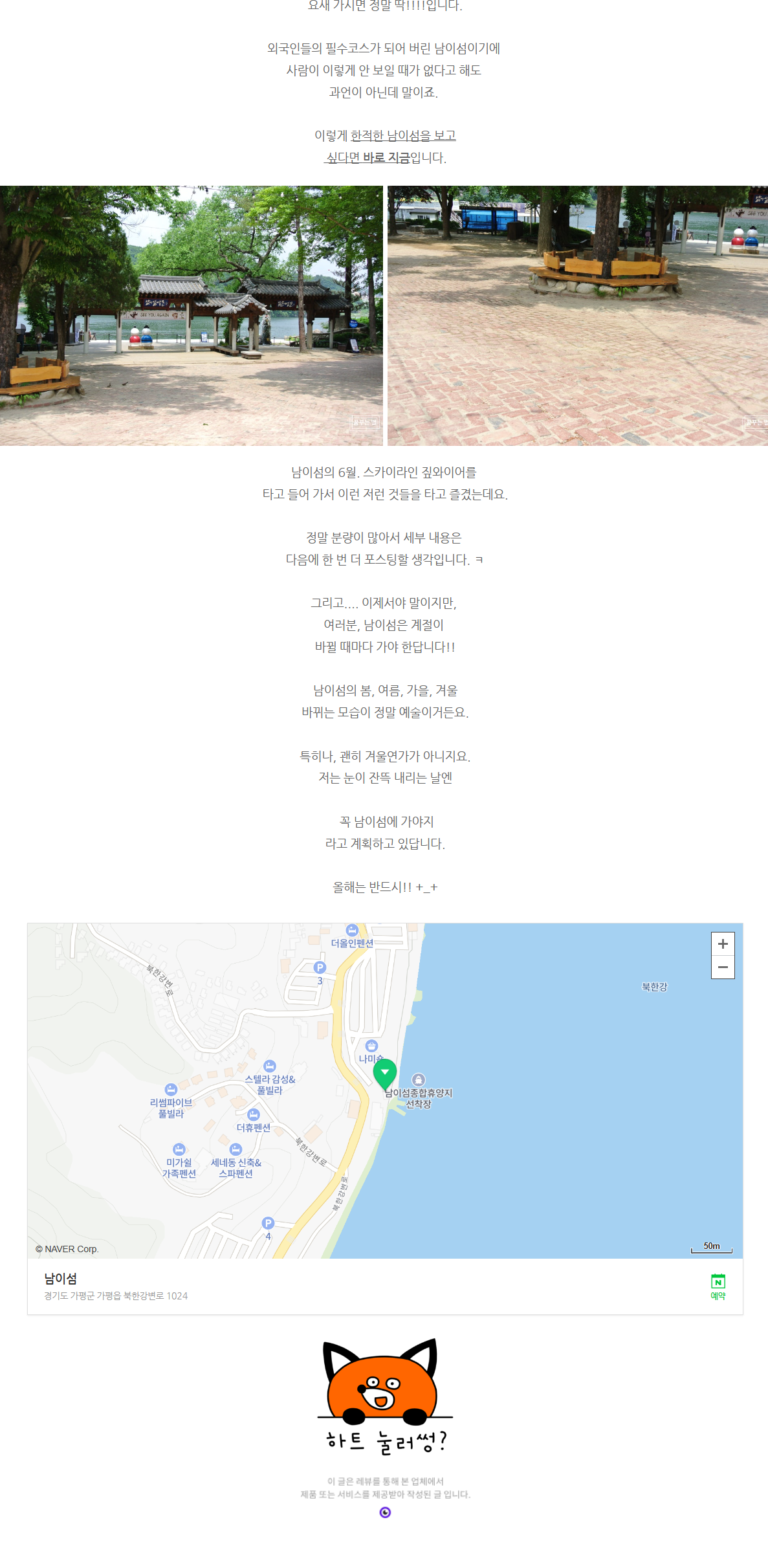Image resolution: width=768 pixels, height=1568 pixels.
Task: Tap the green location pin on the map
Action: click(x=385, y=1074)
